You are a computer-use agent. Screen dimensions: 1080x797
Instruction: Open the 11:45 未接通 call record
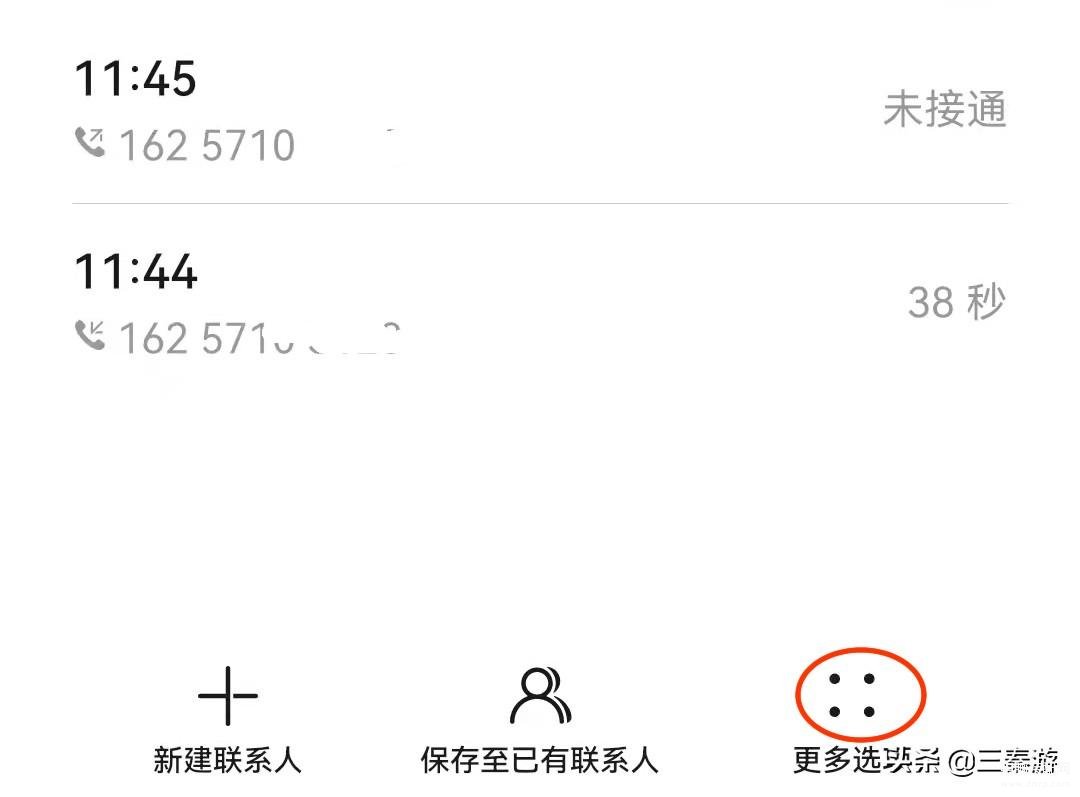540,110
